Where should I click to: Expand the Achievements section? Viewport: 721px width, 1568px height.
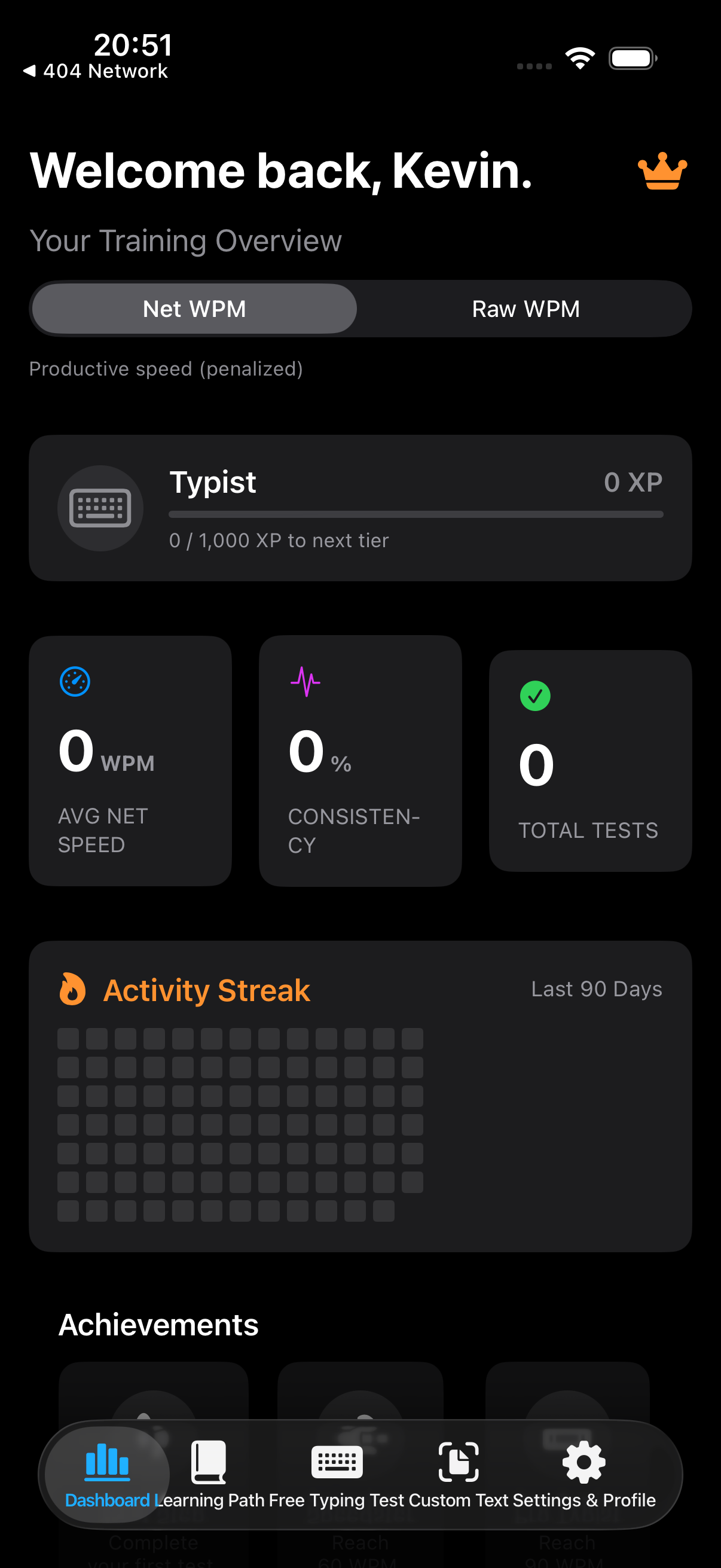pos(158,1323)
